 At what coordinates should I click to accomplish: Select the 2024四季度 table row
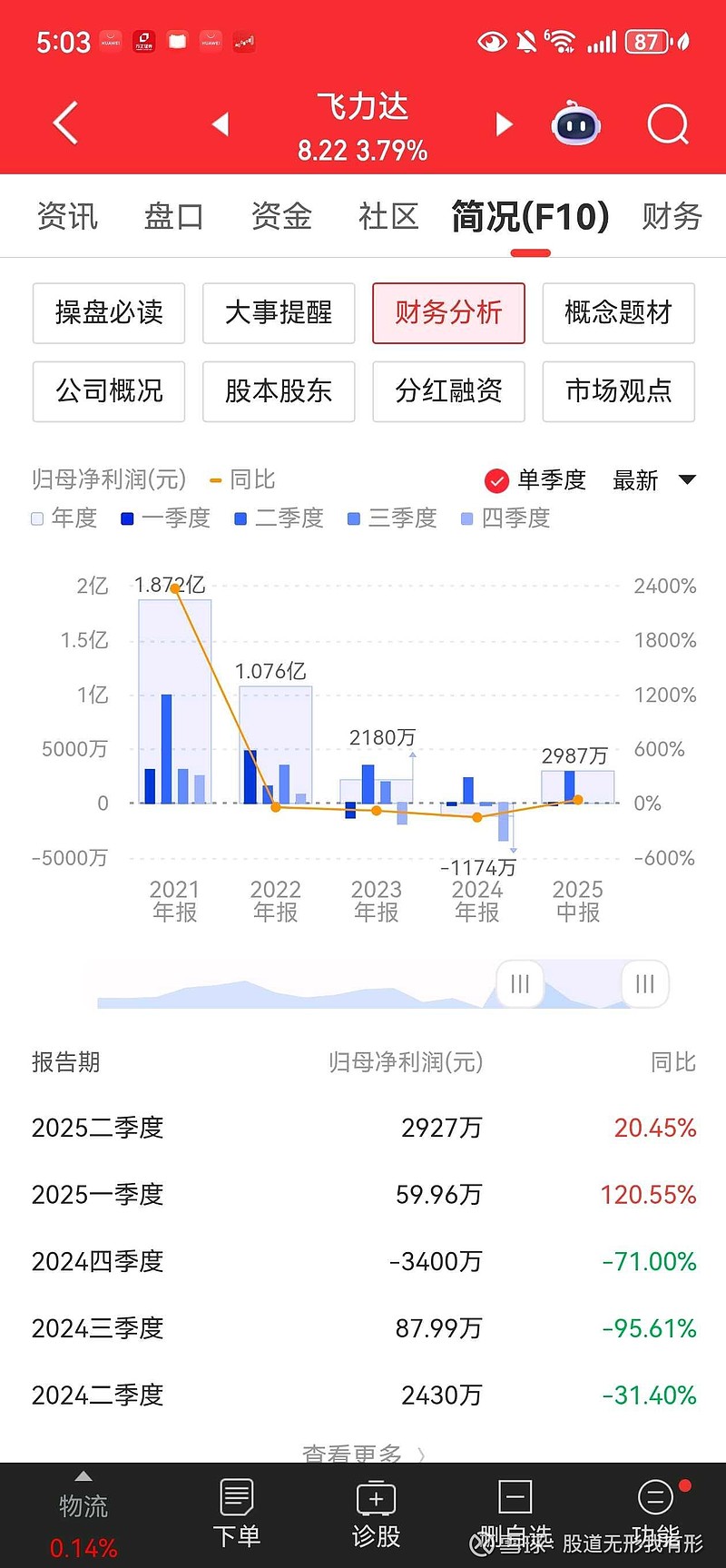[363, 1261]
